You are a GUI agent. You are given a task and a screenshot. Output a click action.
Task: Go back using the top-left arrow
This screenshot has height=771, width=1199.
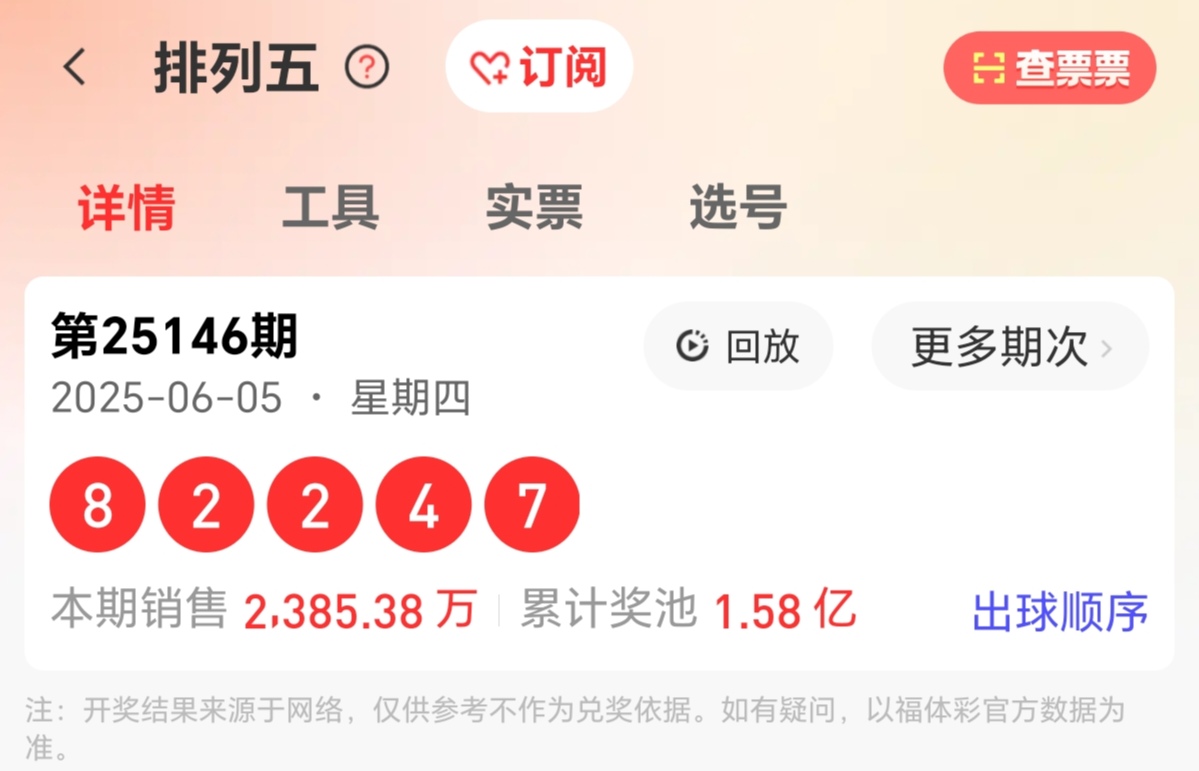click(x=75, y=68)
